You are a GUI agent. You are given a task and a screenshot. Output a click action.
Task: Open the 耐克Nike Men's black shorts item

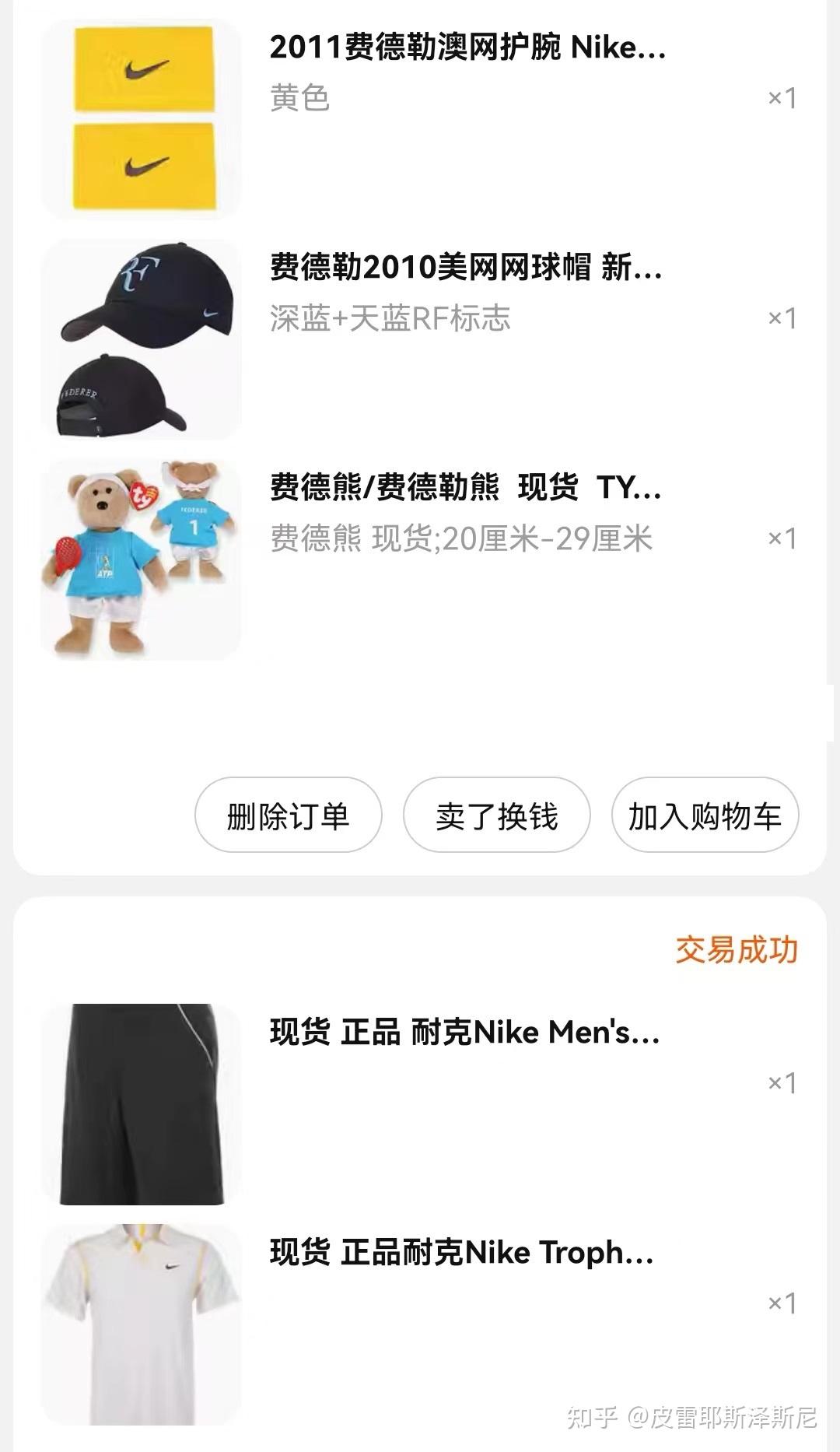[x=464, y=1033]
